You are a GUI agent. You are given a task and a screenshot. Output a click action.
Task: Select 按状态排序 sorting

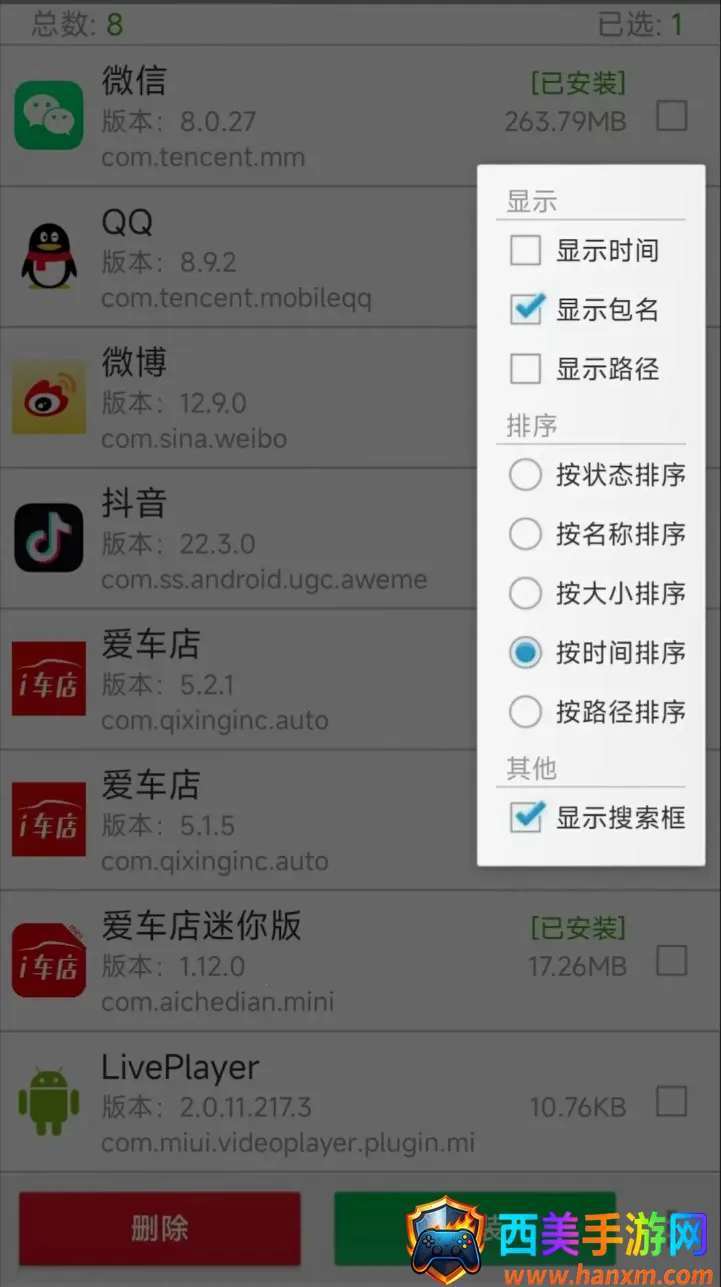click(x=526, y=474)
